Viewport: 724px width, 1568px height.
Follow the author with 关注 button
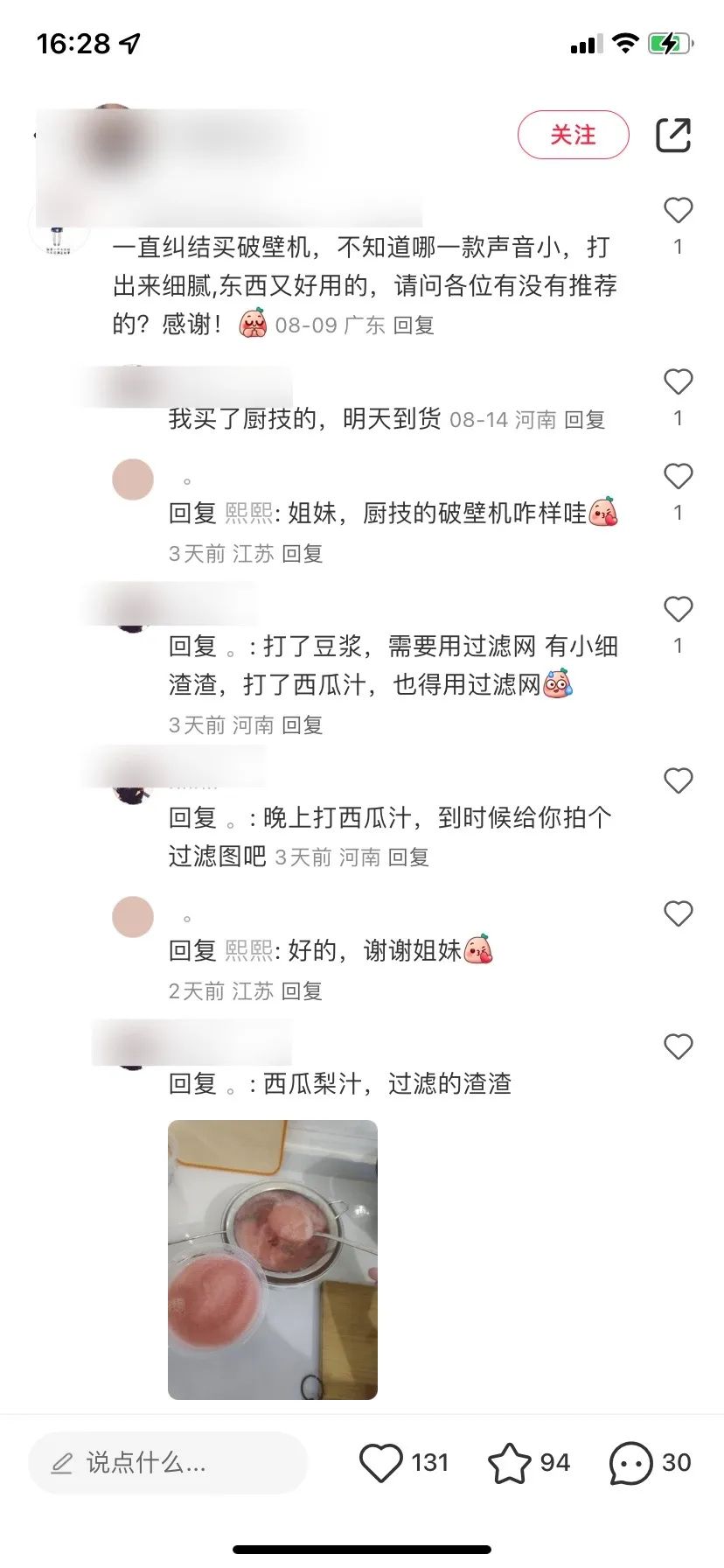pyautogui.click(x=573, y=135)
